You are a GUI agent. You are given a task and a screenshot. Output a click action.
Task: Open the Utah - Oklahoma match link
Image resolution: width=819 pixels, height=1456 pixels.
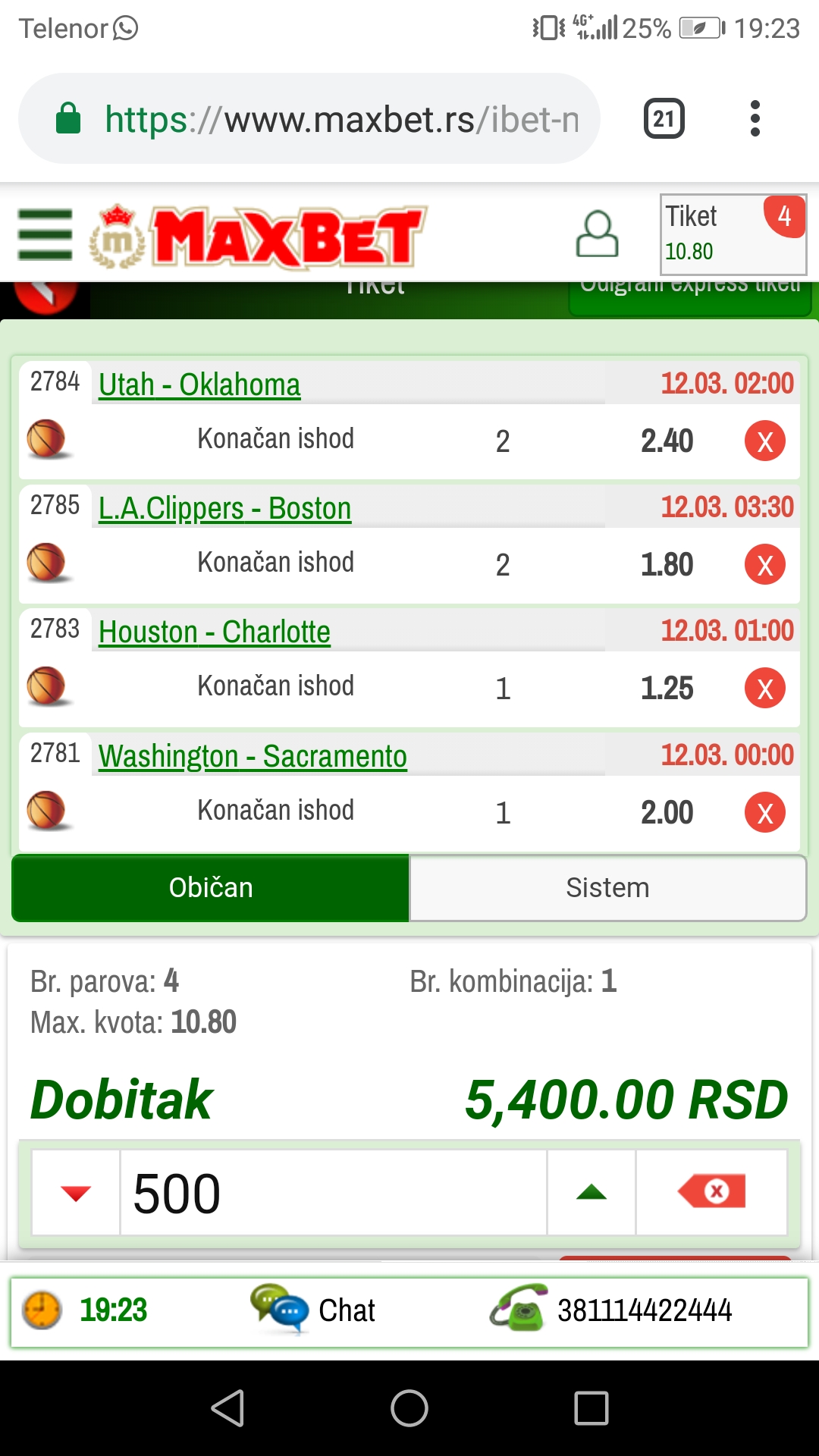click(199, 384)
